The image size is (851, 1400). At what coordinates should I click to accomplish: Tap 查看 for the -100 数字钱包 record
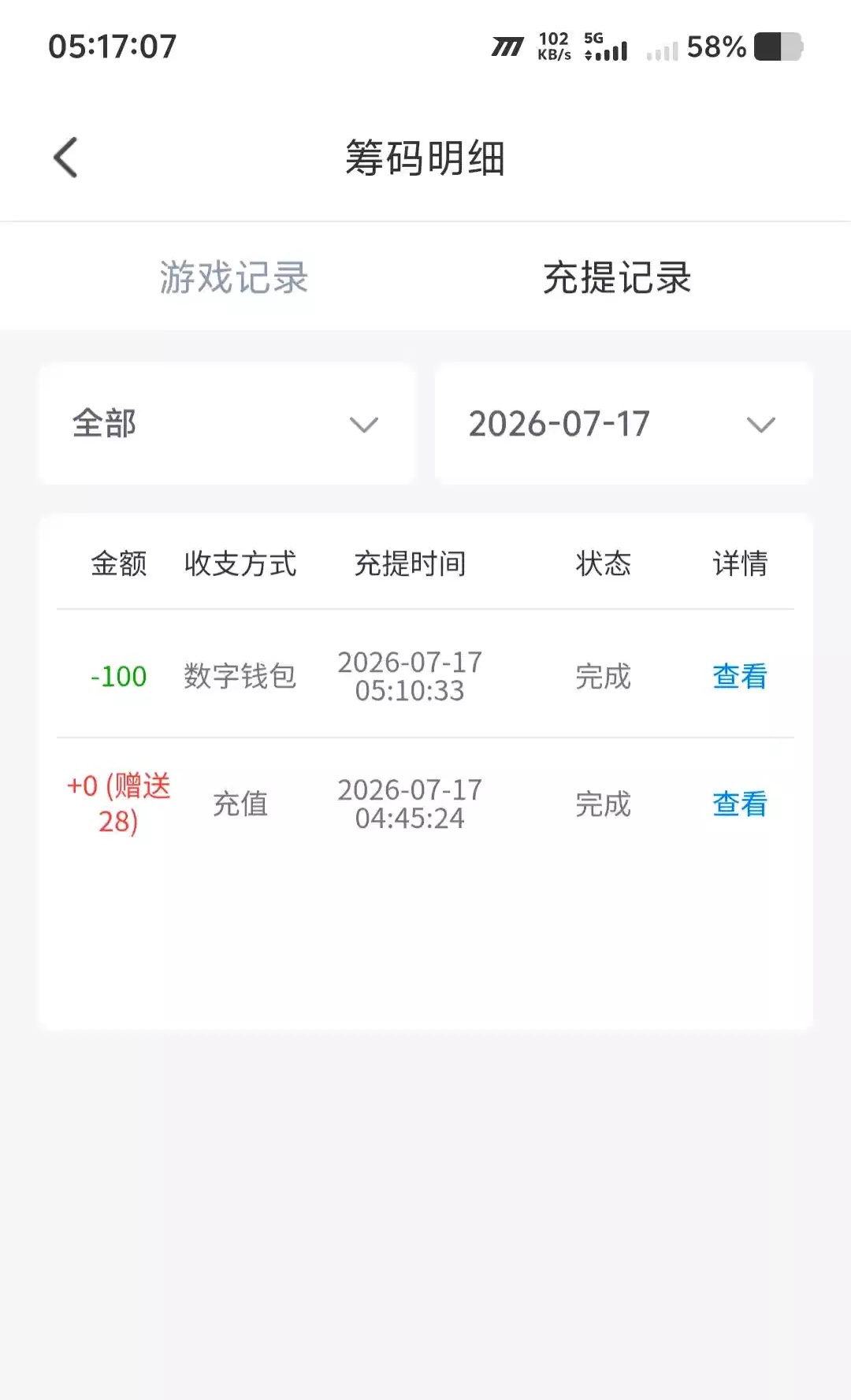click(739, 676)
